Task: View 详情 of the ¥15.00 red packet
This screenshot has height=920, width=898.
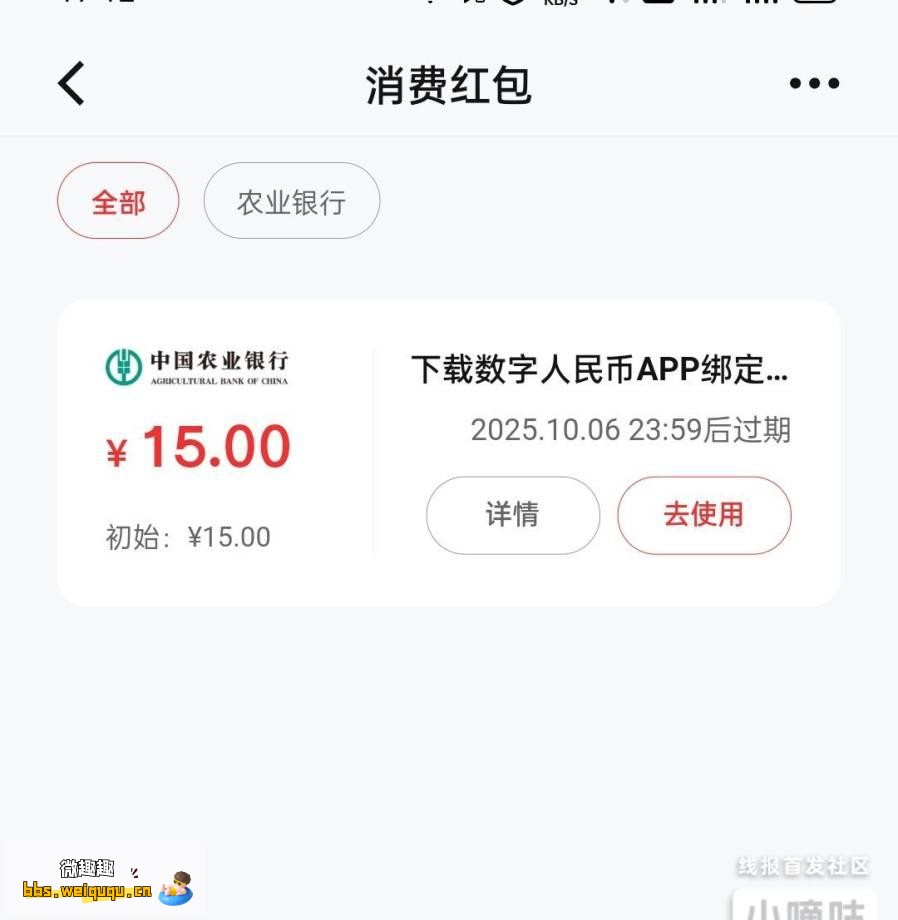Action: click(x=512, y=515)
